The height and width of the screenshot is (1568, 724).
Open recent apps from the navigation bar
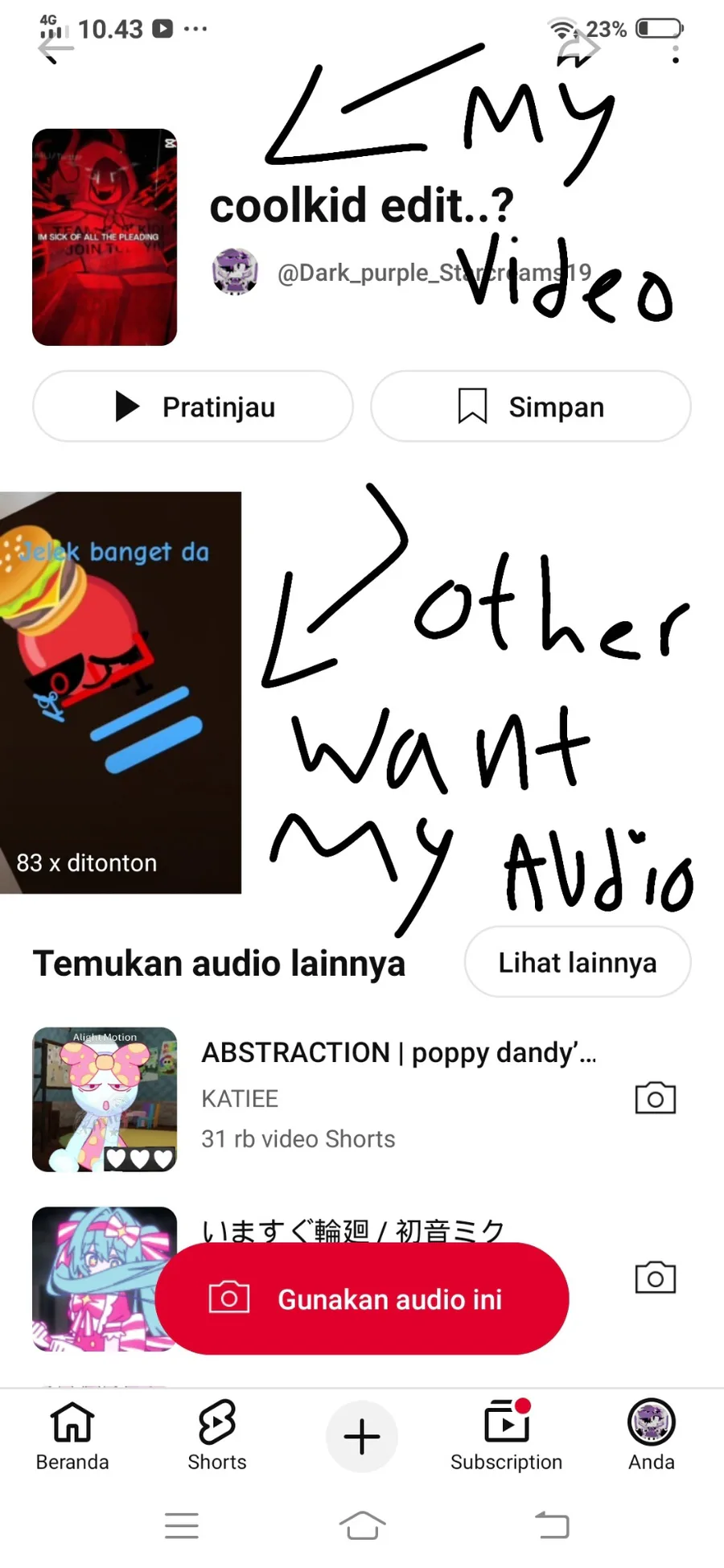click(x=182, y=1525)
